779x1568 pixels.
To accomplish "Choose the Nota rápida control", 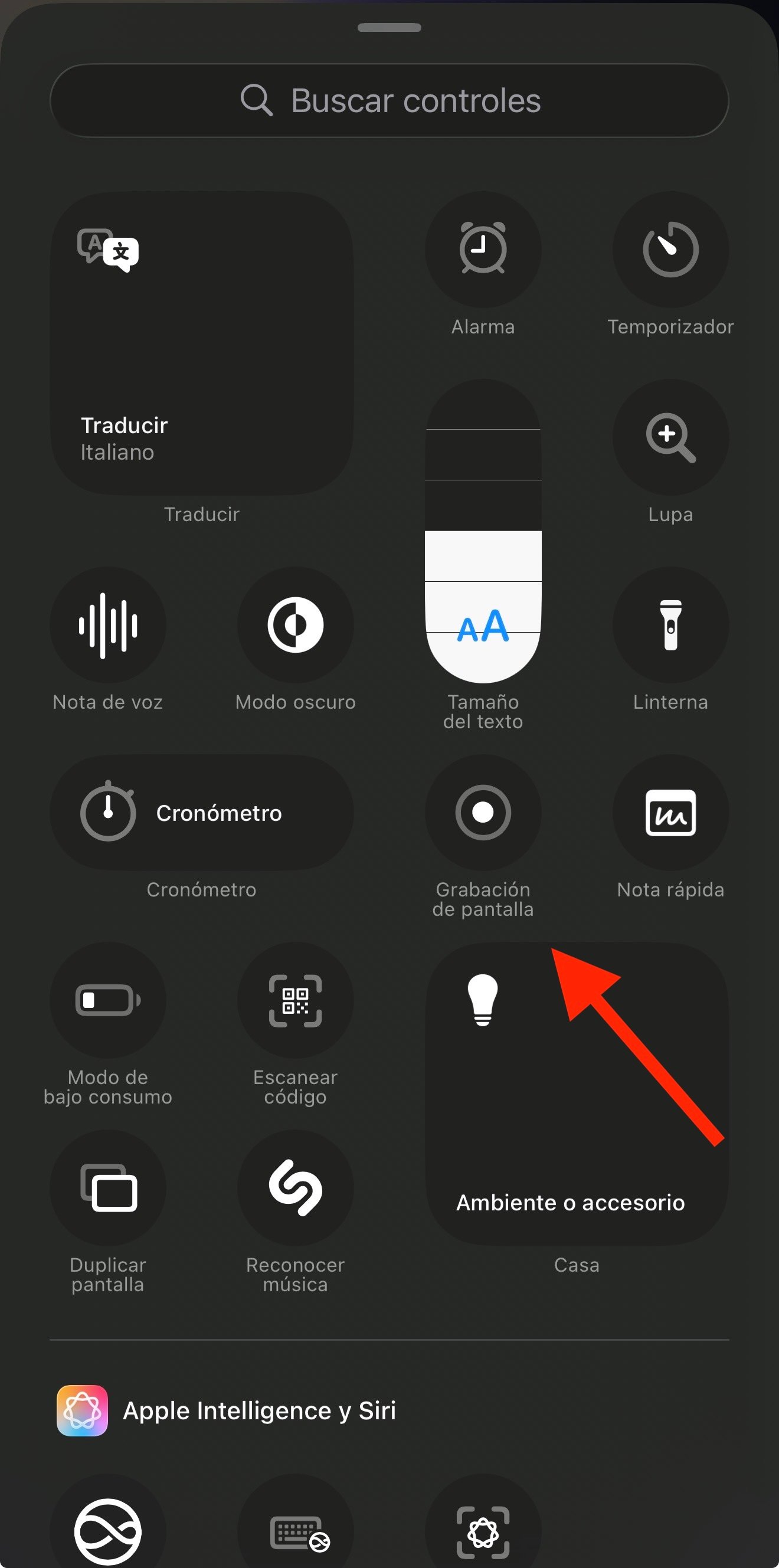I will coord(670,813).
